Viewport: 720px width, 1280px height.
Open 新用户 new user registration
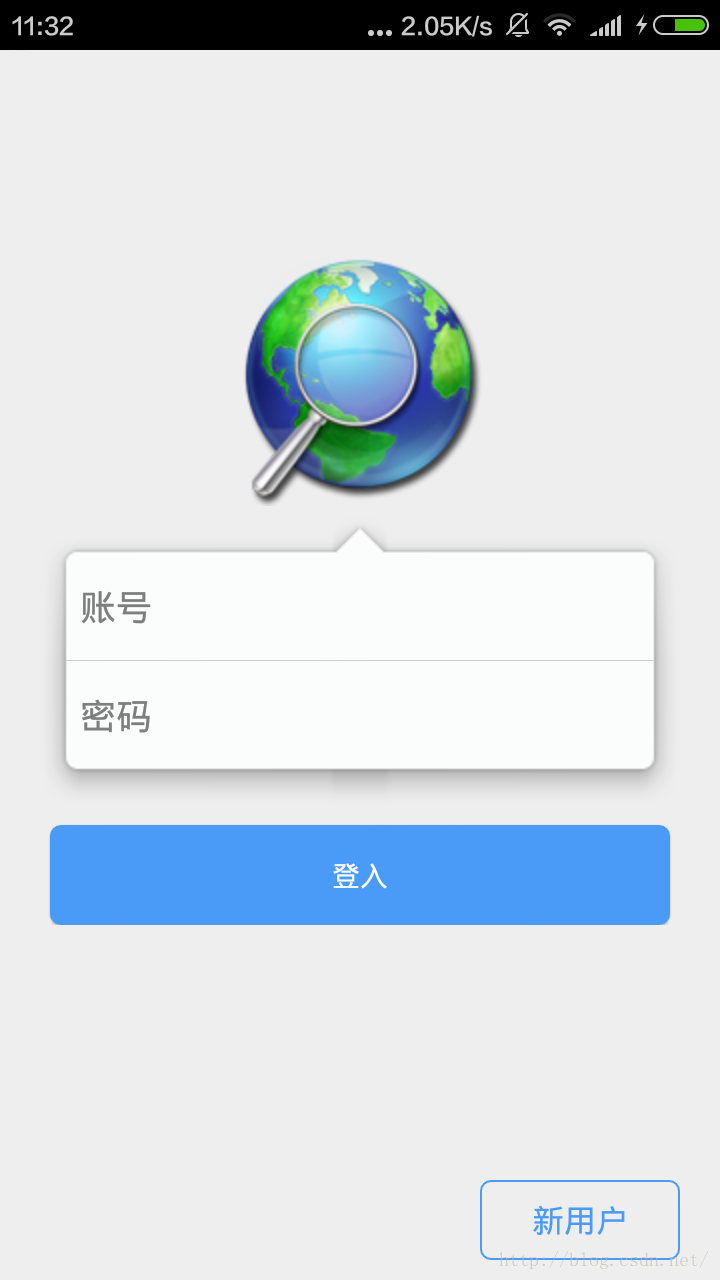[579, 1220]
